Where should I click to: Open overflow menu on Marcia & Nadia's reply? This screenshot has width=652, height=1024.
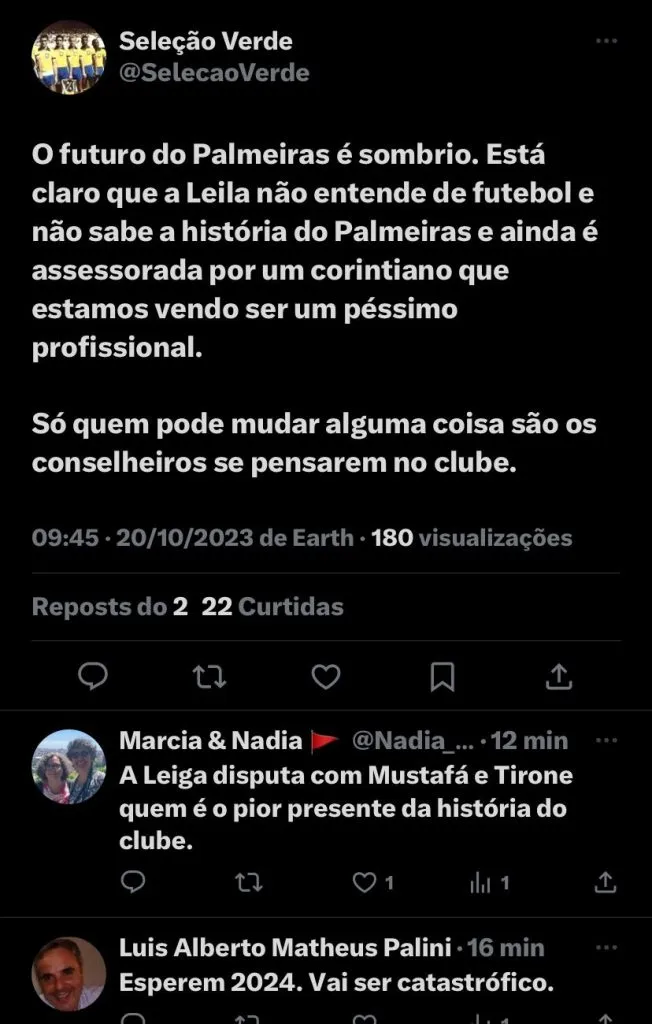coord(606,741)
